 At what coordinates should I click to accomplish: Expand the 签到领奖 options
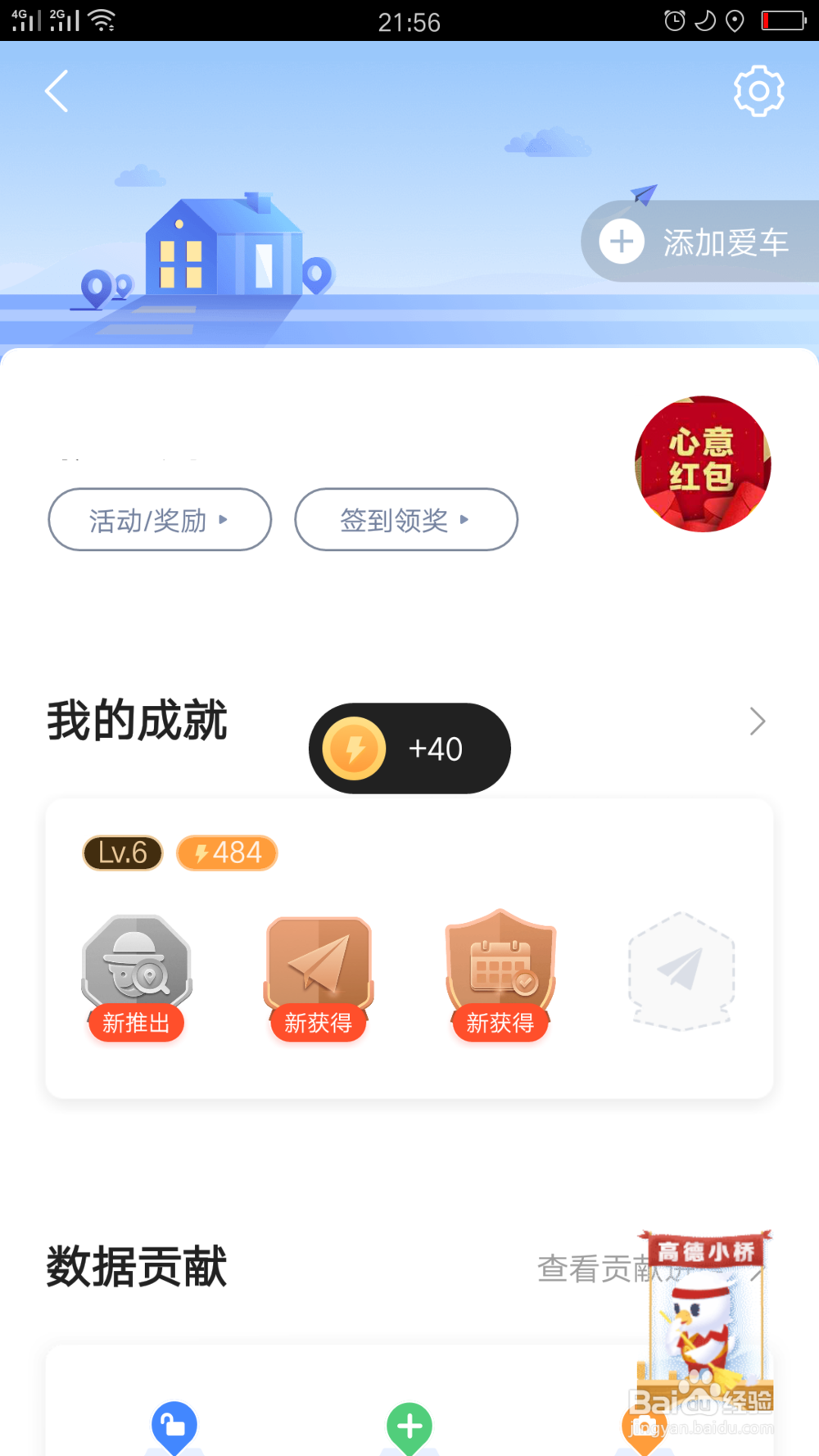(405, 519)
